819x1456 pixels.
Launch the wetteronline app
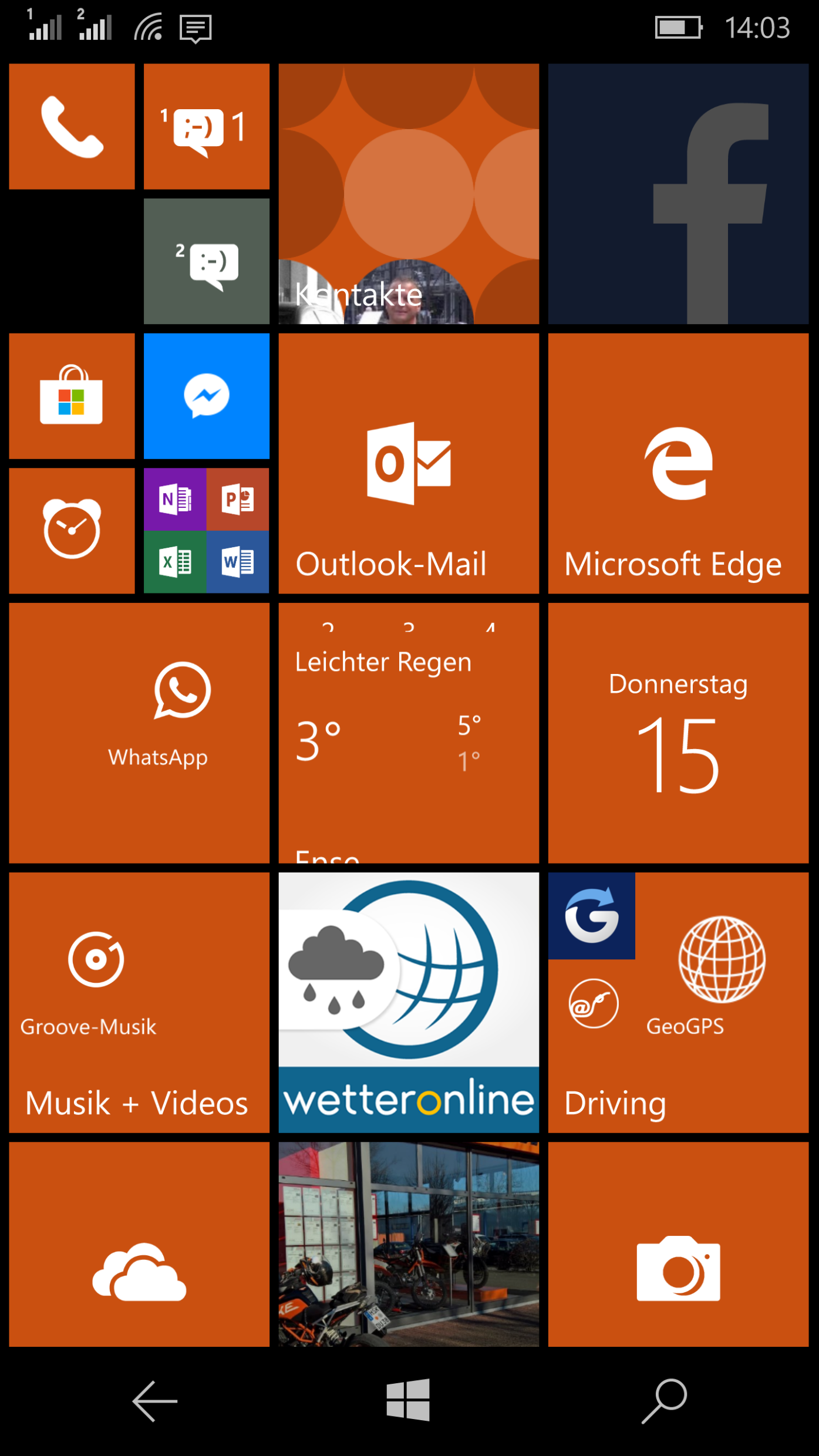point(408,1002)
